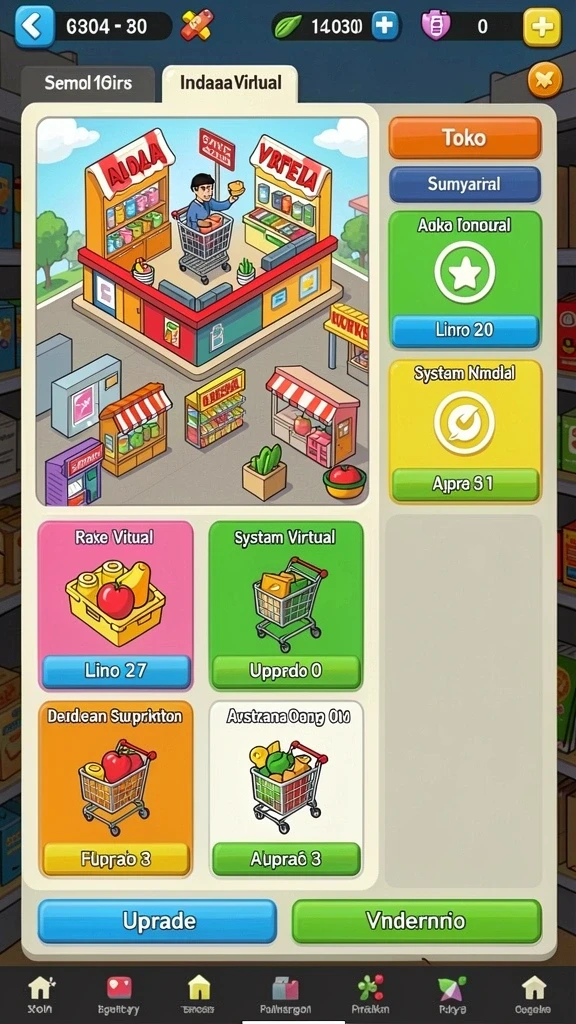Image resolution: width=576 pixels, height=1024 pixels.
Task: Open the System Nmdial yellow card
Action: point(464,432)
